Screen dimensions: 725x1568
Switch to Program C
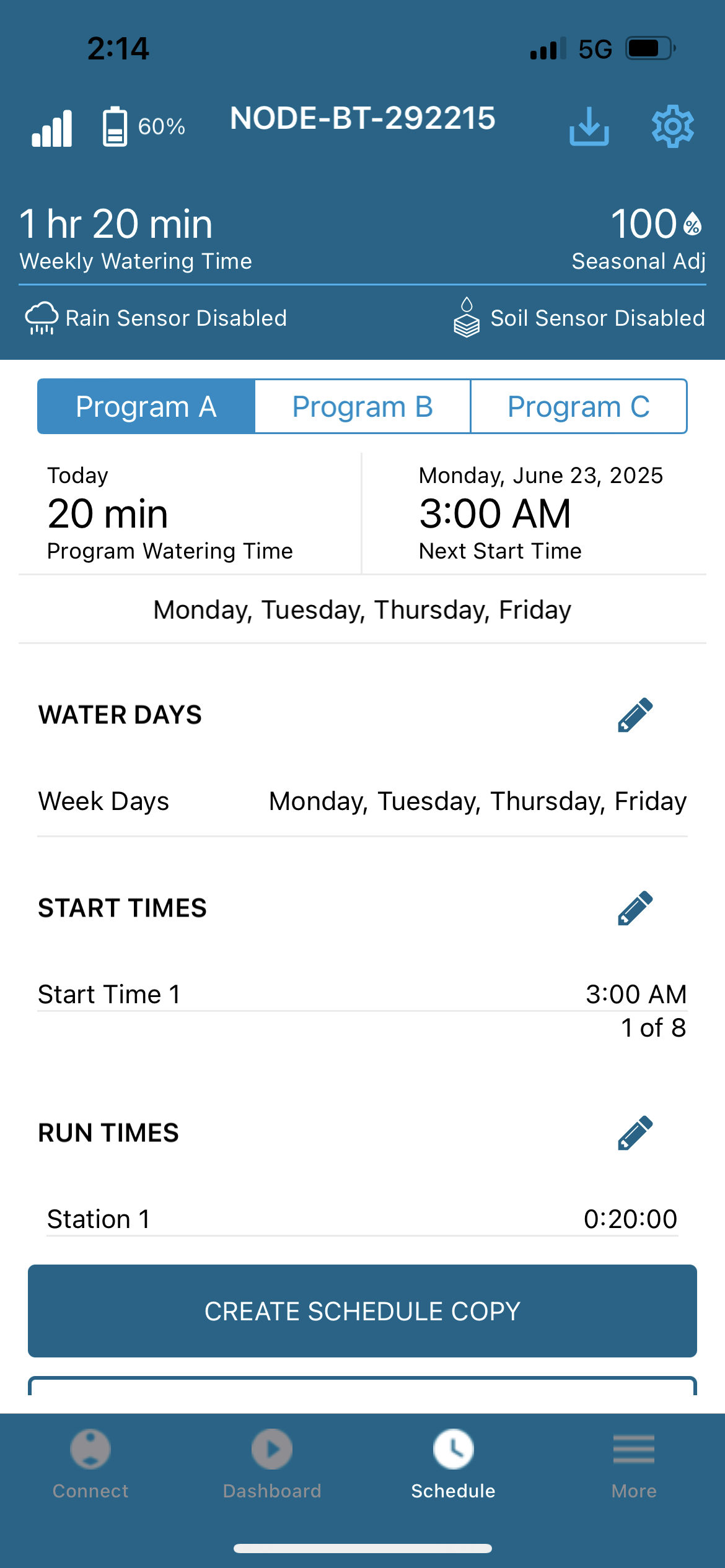[579, 407]
